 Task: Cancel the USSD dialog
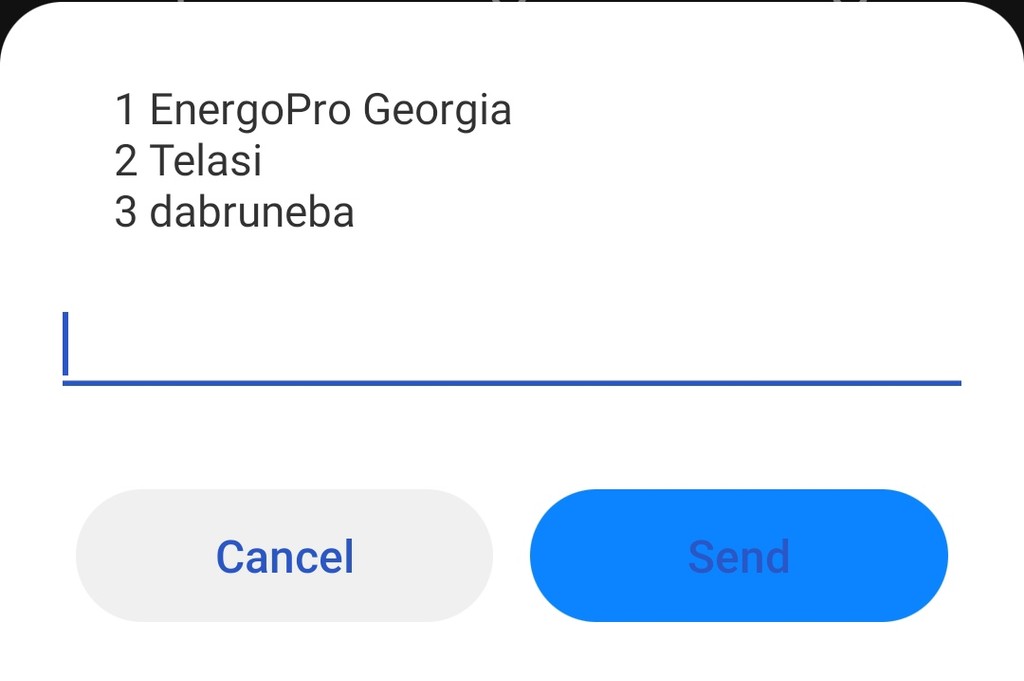coord(285,556)
